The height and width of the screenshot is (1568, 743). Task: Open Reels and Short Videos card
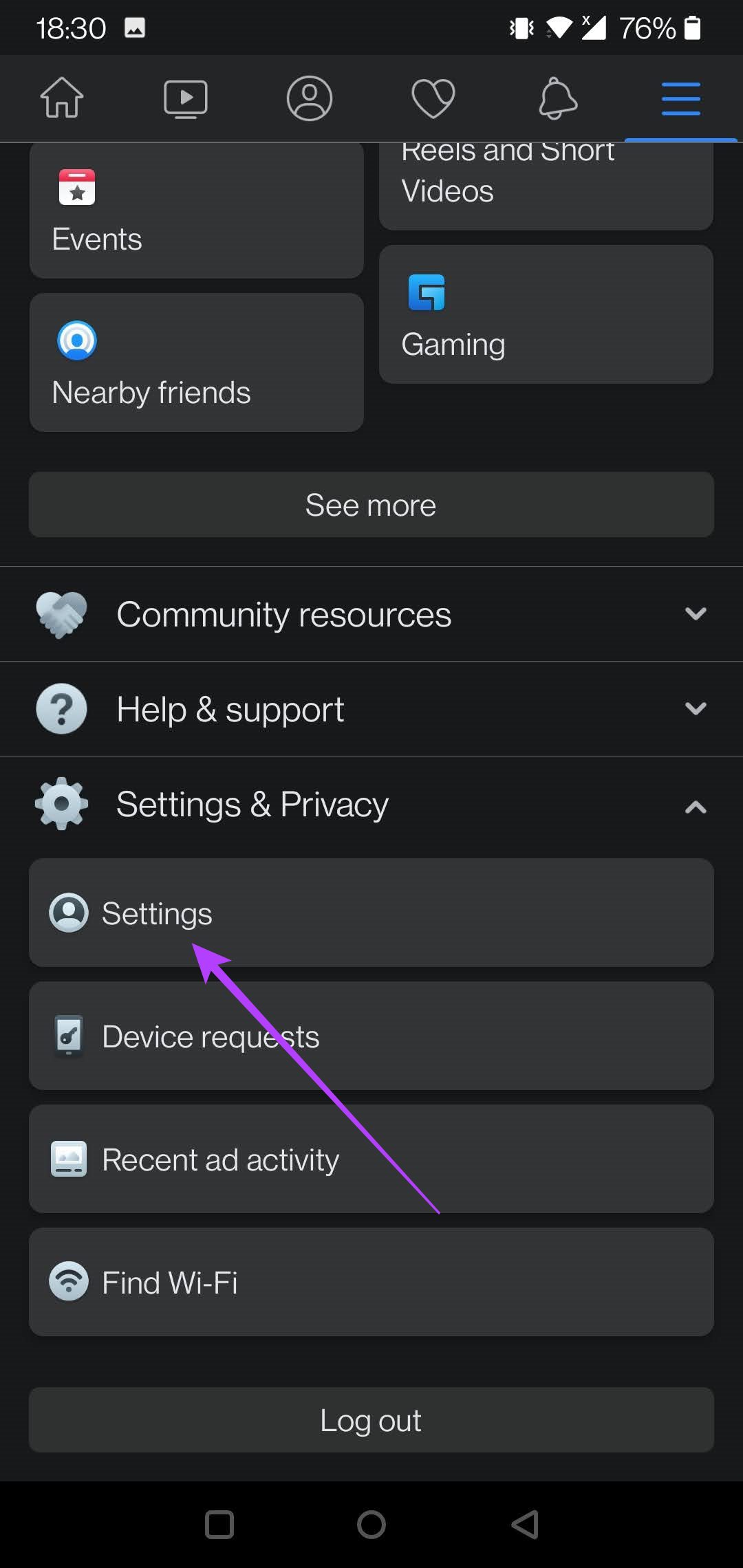[546, 186]
